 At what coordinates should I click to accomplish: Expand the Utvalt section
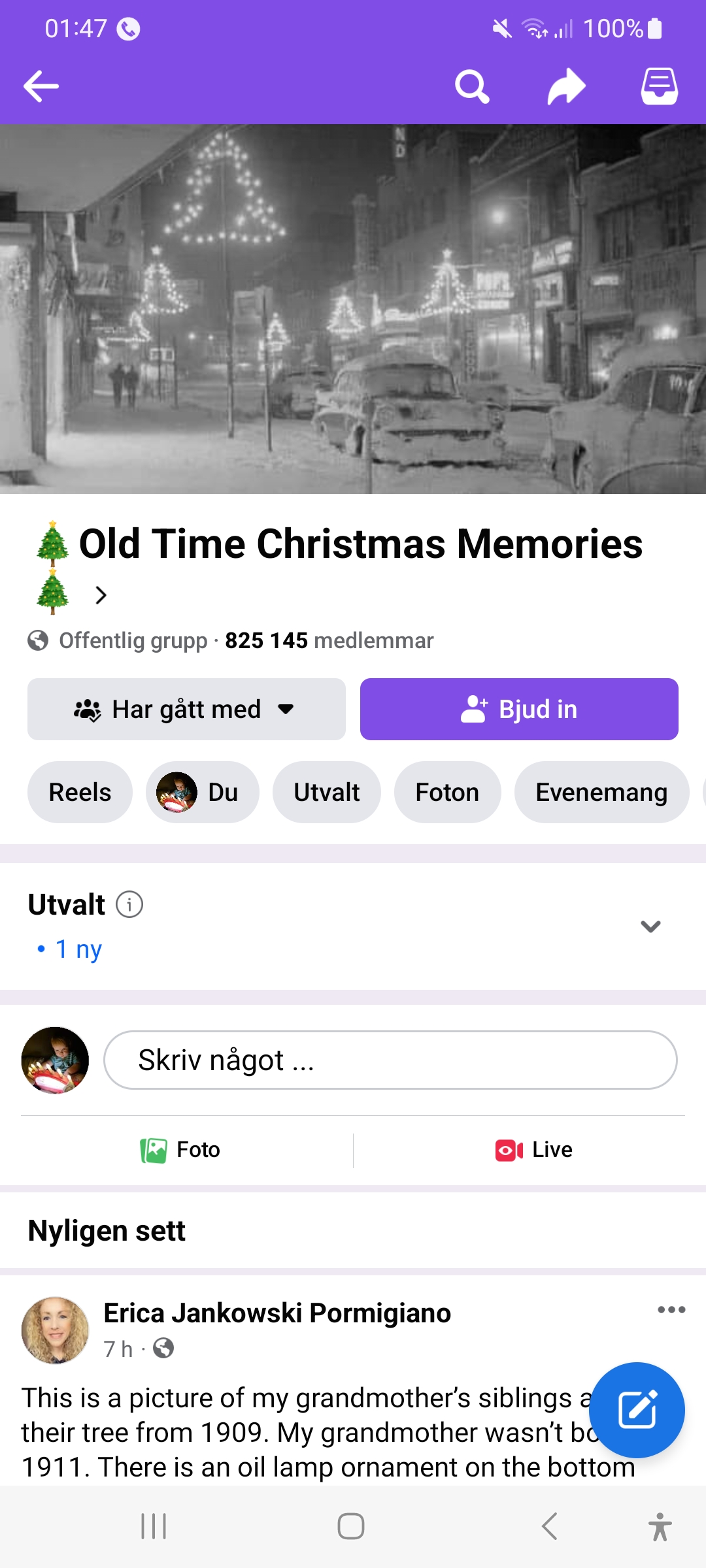tap(650, 926)
